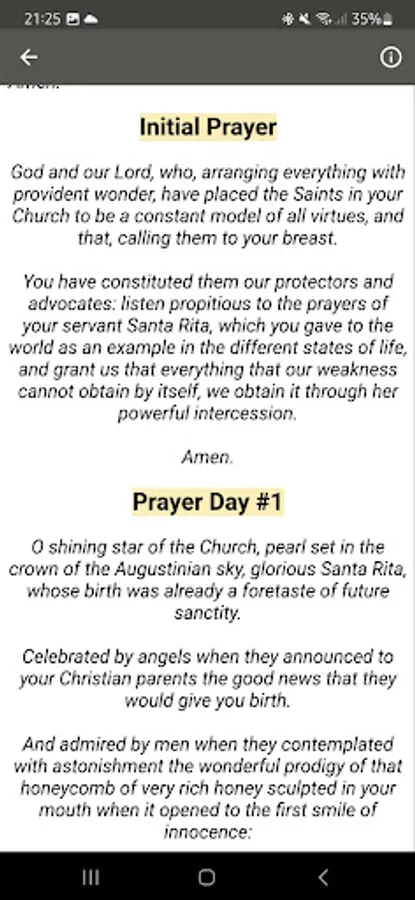Go back using the app bar arrow
Screen dimensions: 415x900
pos(29,57)
